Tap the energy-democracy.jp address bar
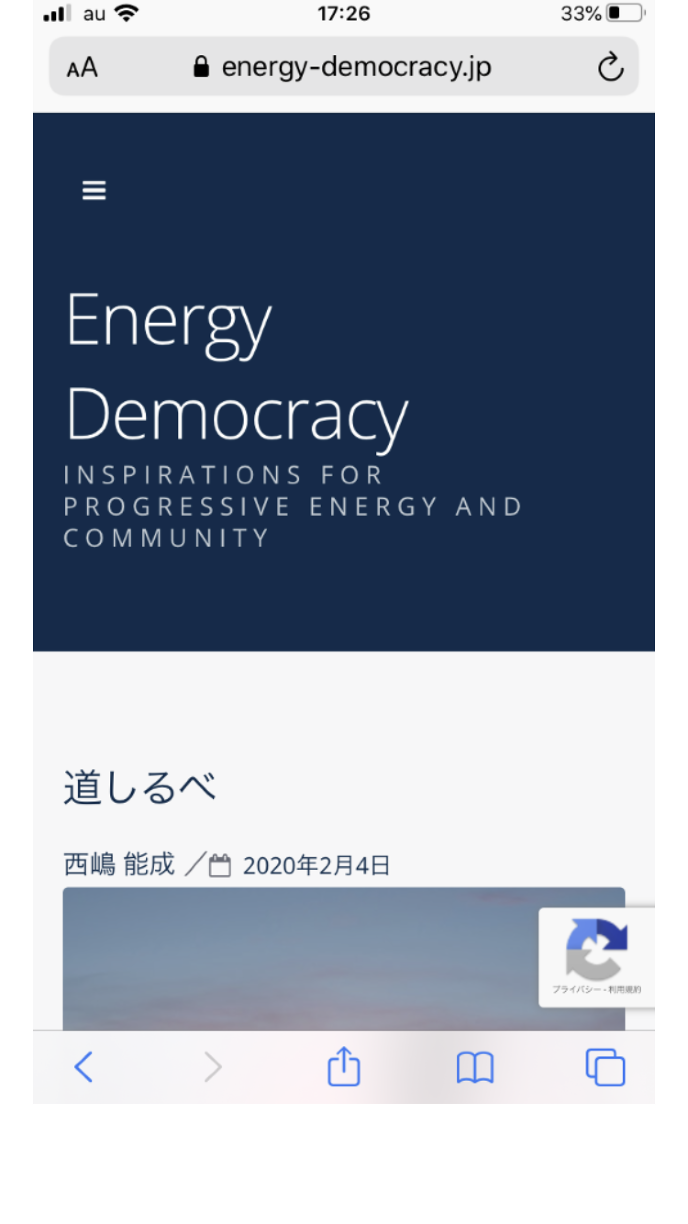688x1224 pixels. coord(343,68)
